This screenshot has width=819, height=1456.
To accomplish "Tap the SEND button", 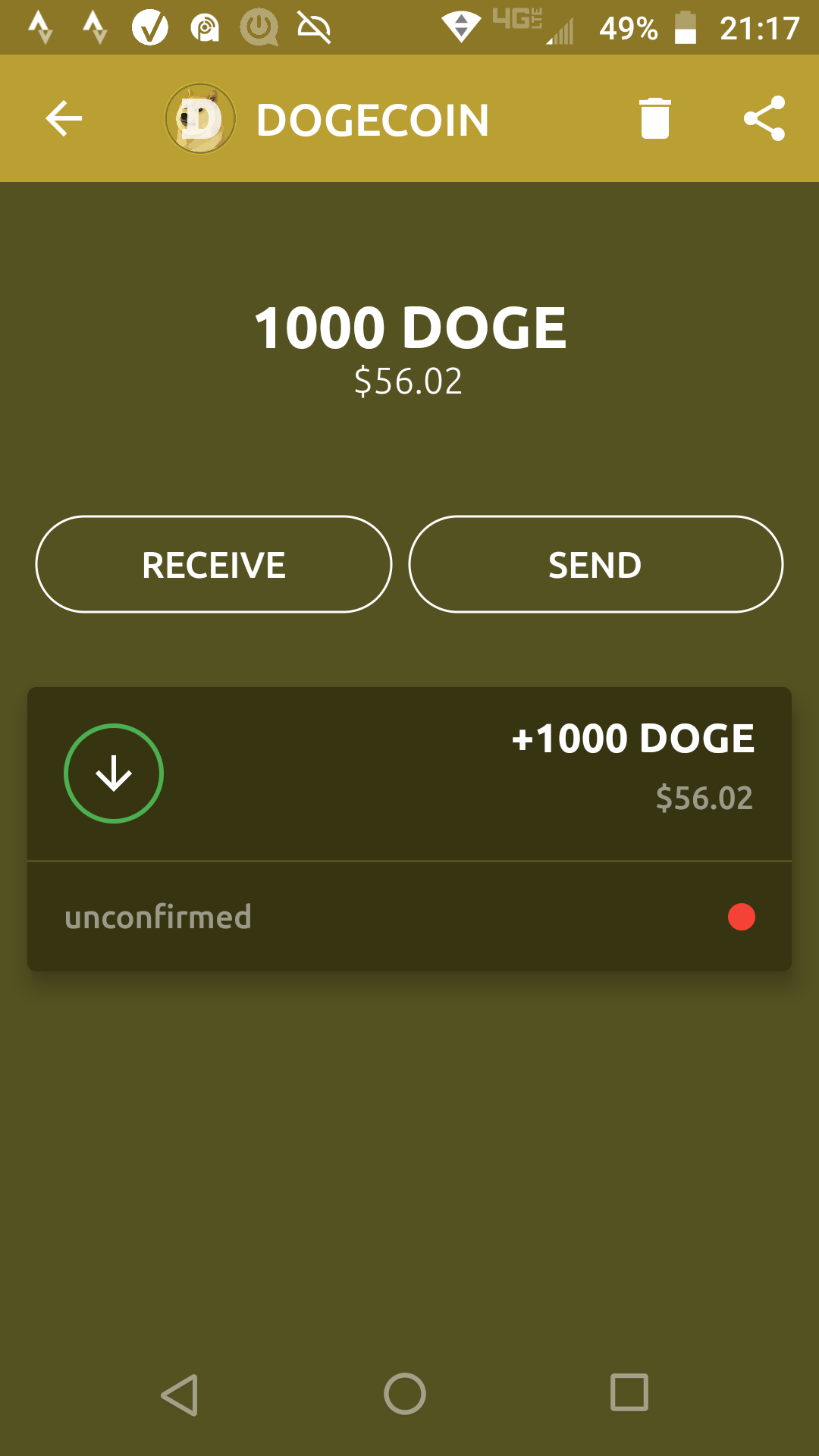I will [595, 564].
